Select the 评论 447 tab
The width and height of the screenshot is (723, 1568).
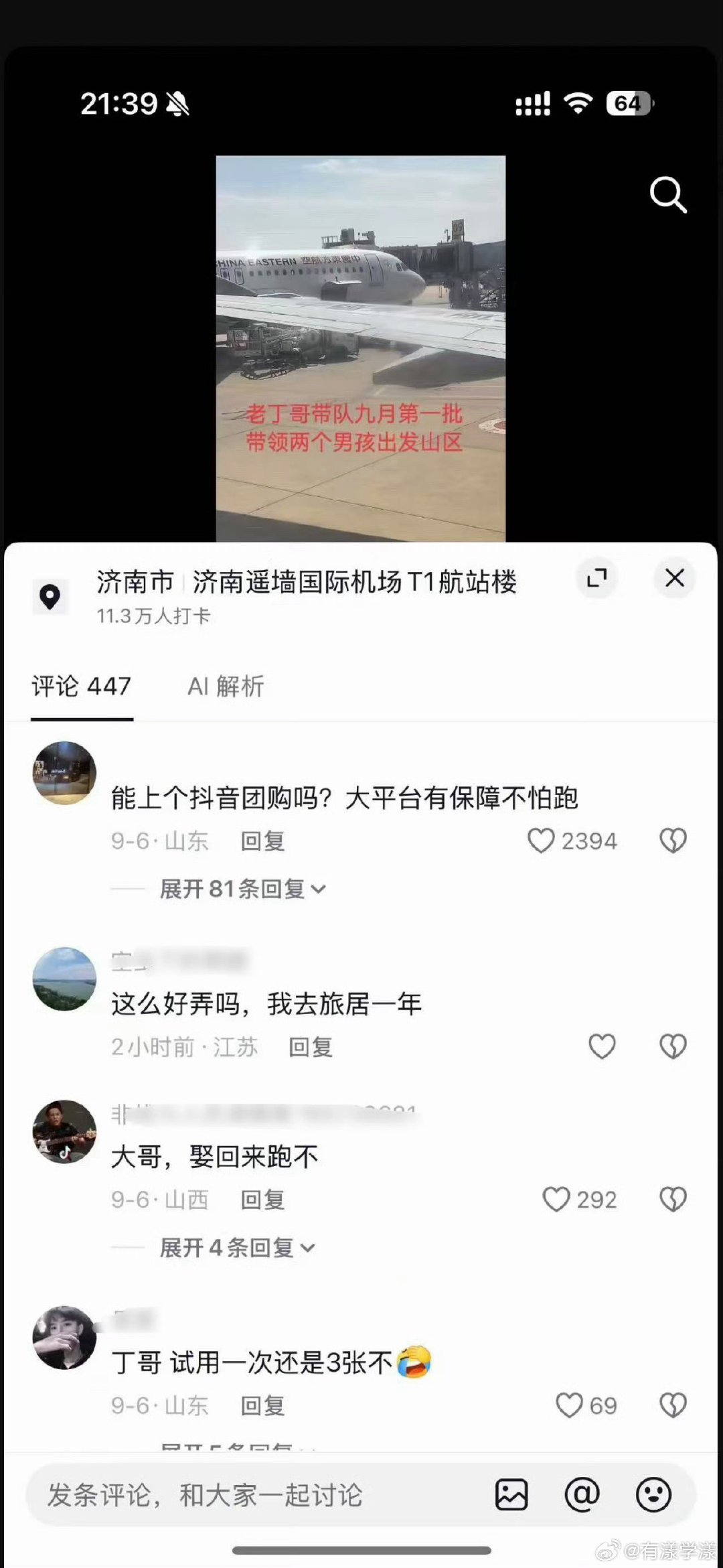tap(82, 687)
